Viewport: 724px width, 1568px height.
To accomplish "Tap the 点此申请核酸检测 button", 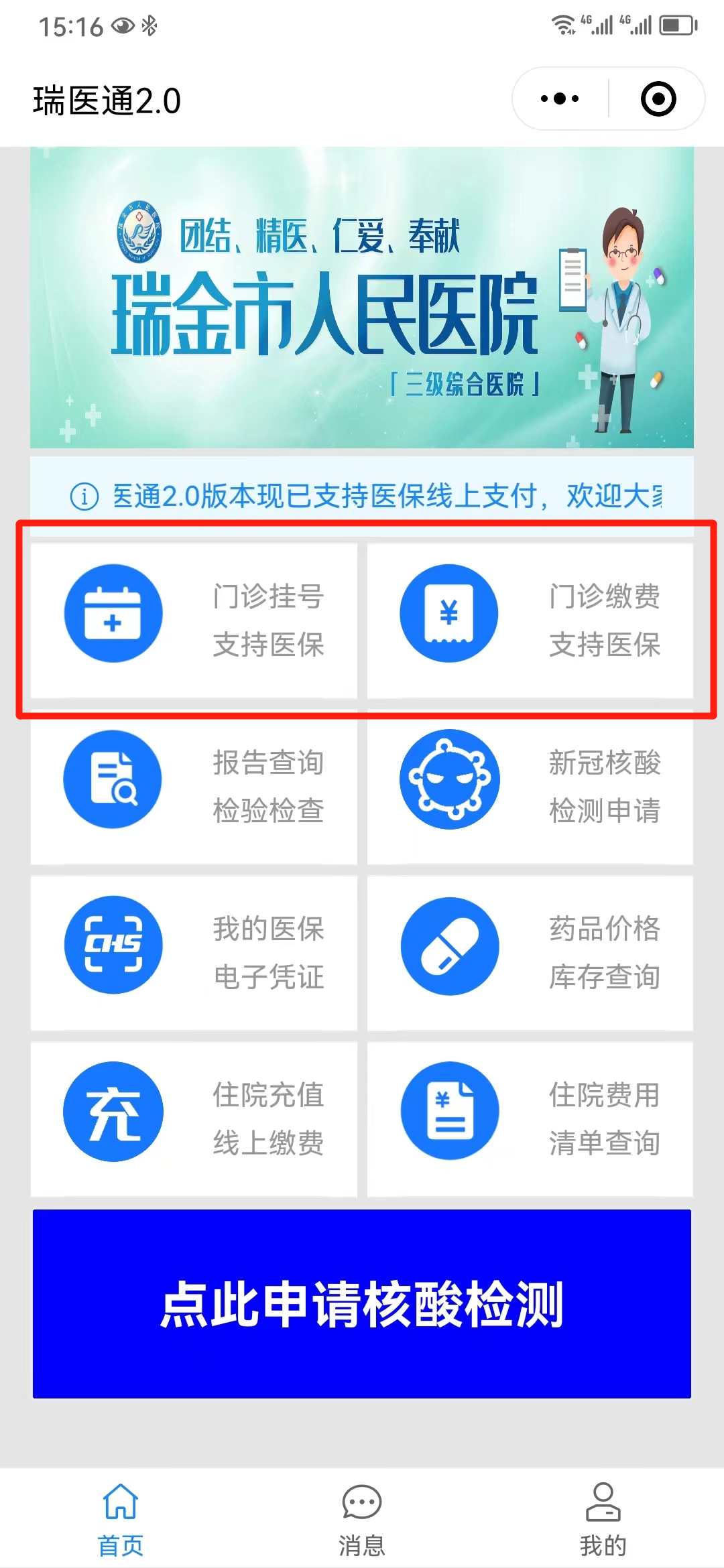I will (x=362, y=1303).
